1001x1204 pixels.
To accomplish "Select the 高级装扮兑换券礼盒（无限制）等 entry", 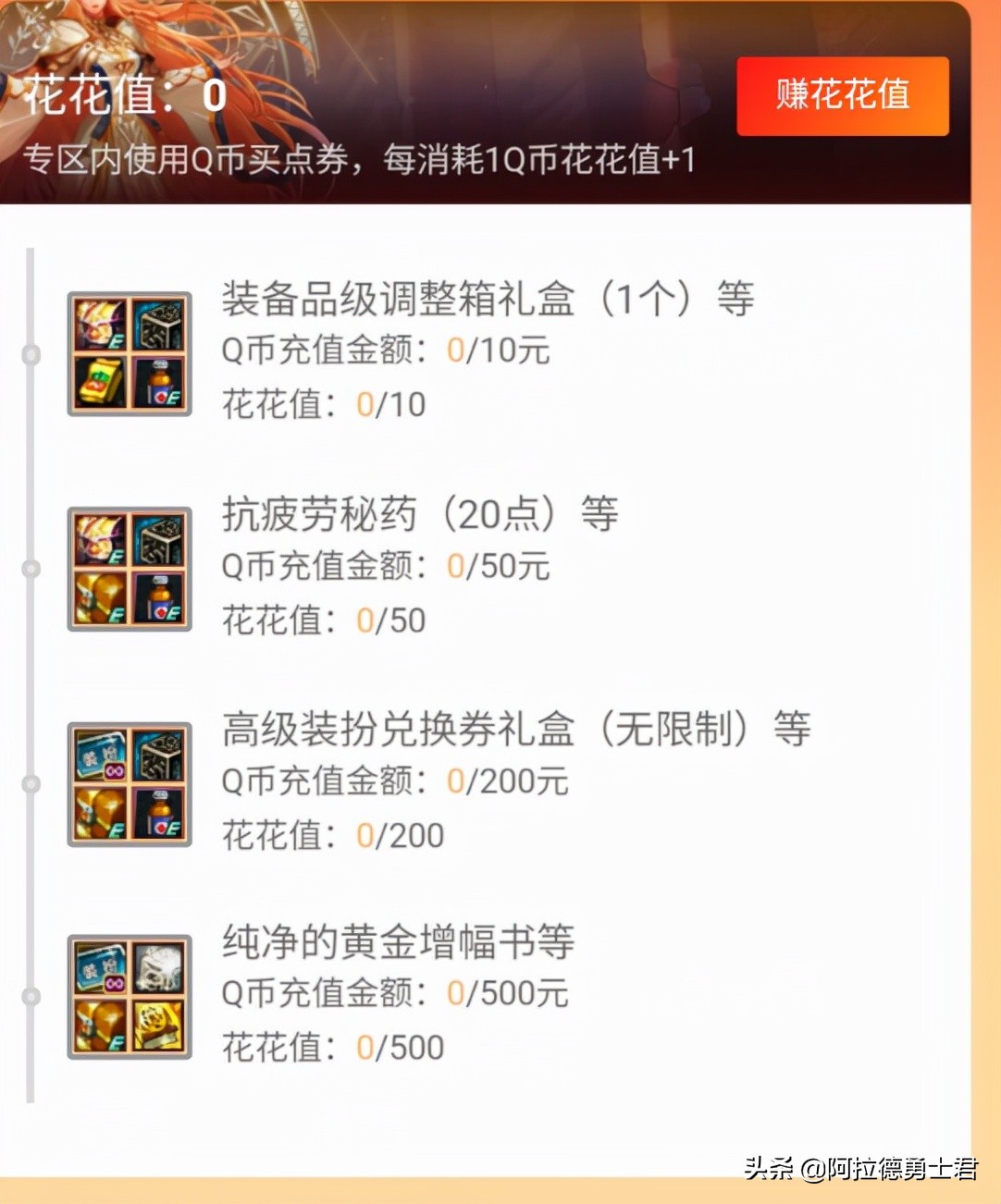I will 516,729.
